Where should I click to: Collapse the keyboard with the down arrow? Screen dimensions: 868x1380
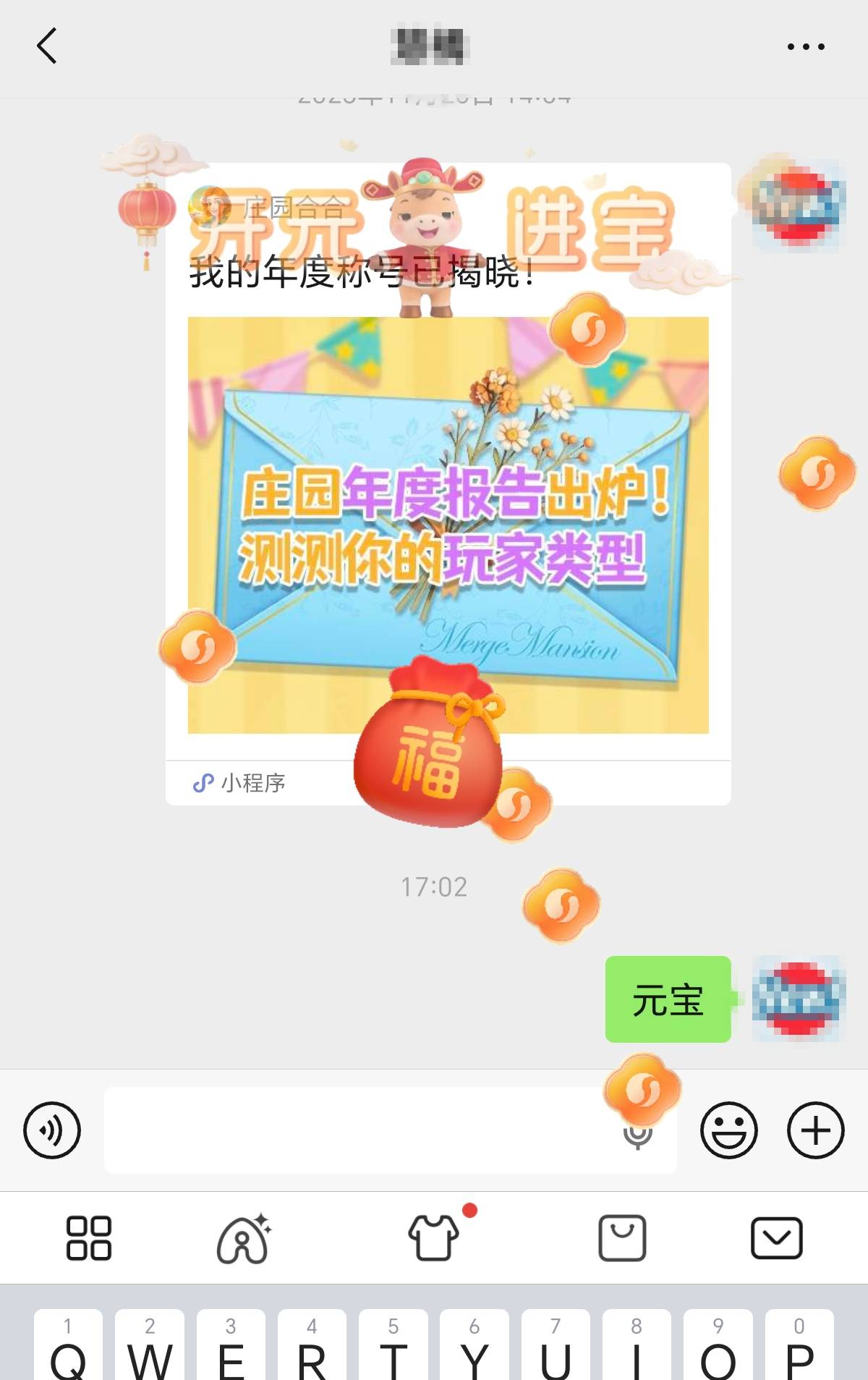(x=776, y=1238)
